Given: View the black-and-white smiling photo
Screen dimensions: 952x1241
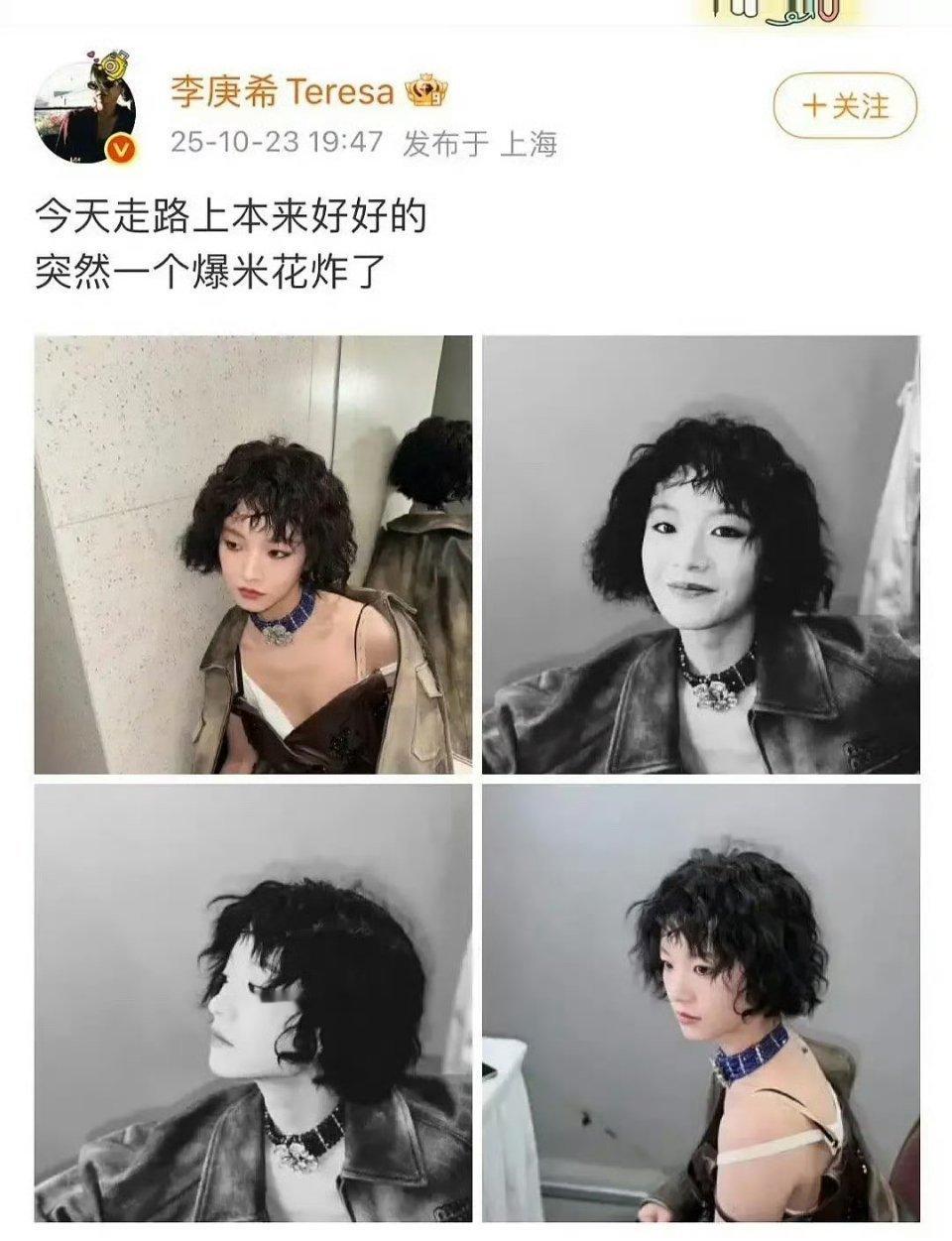Looking at the screenshot, I should (701, 555).
